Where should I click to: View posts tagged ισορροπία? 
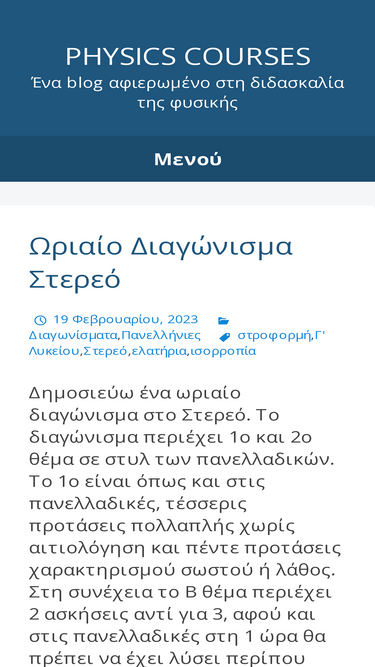(223, 351)
